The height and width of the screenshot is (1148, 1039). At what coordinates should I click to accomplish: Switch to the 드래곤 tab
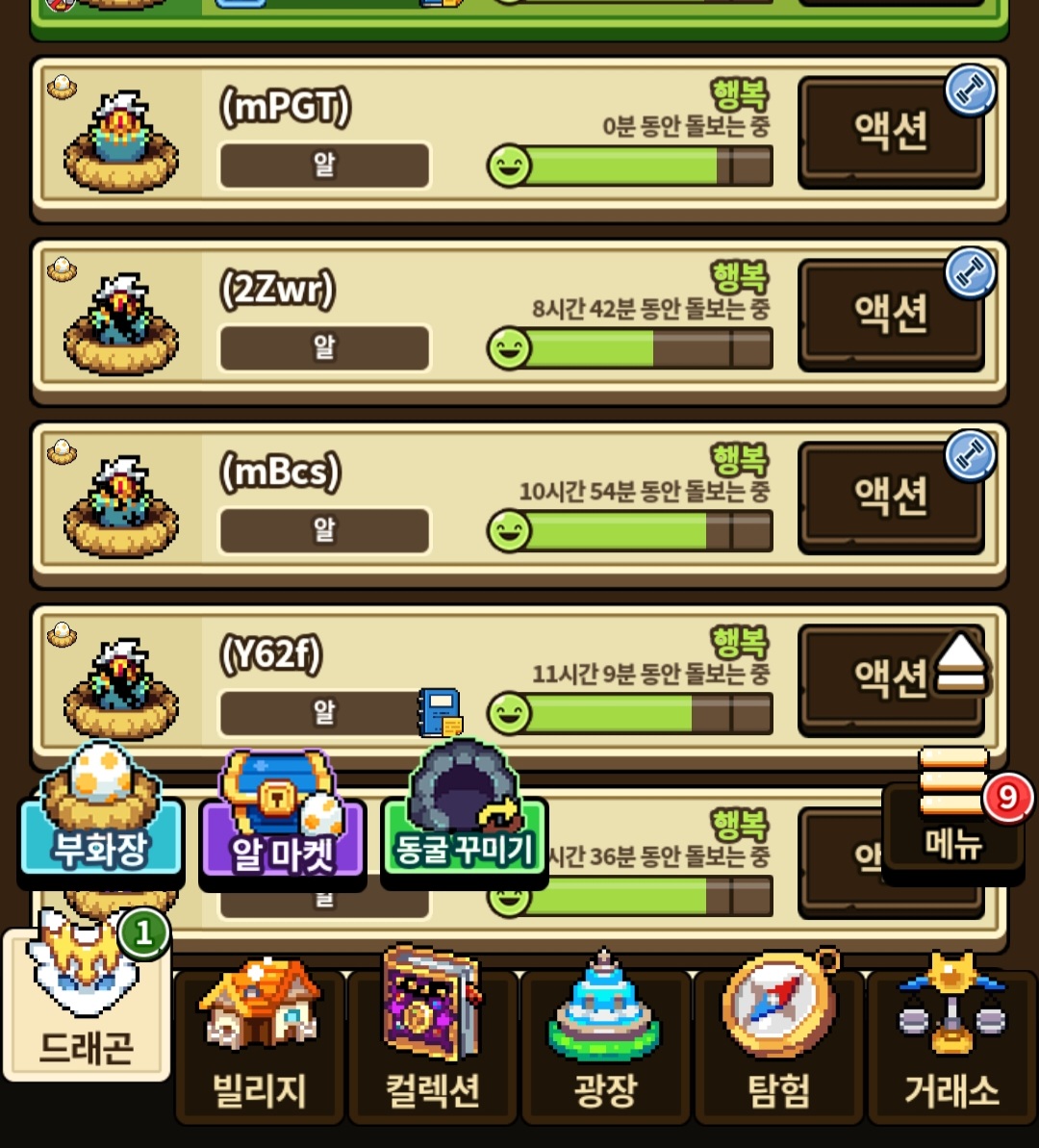coord(87,1010)
